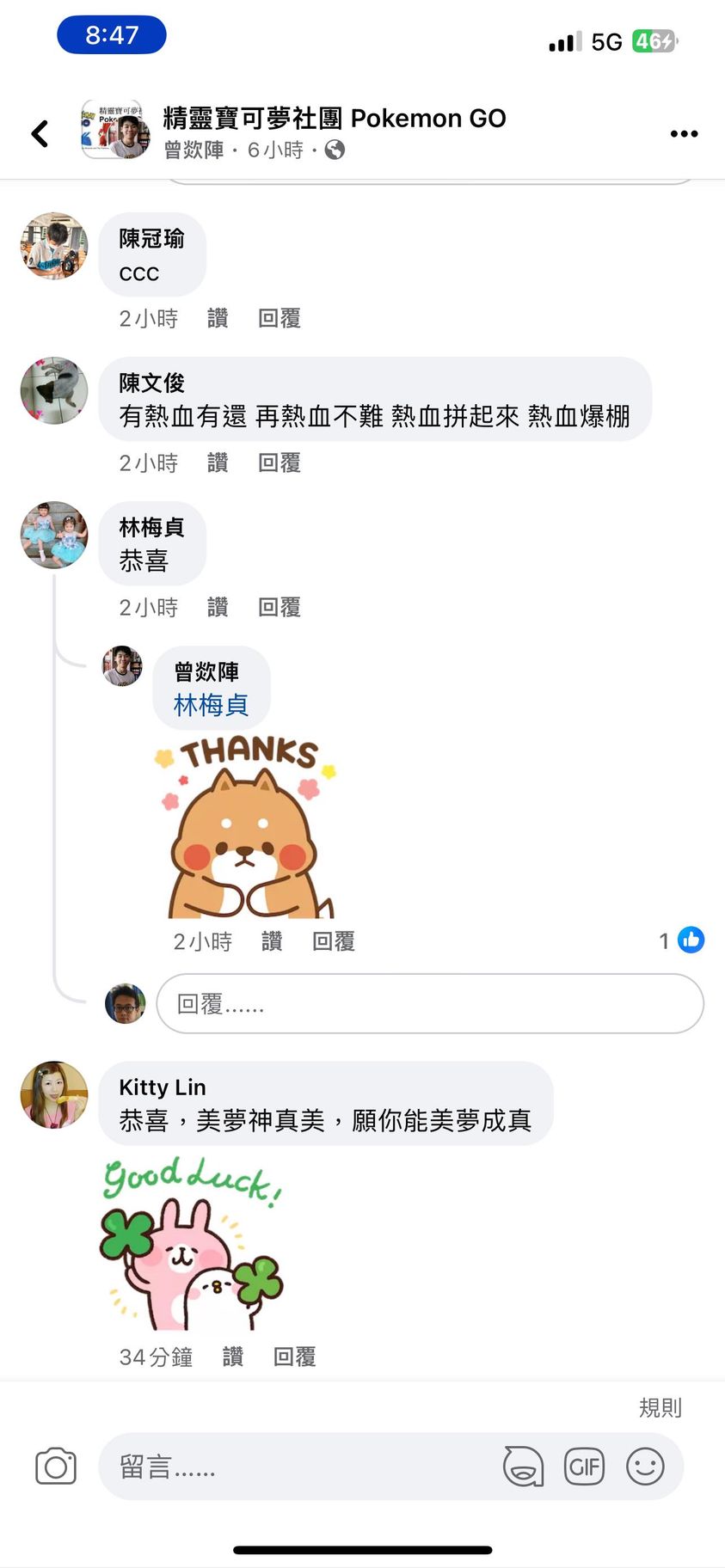The width and height of the screenshot is (725, 1568).
Task: Open the tagged 林梅貞 profile link
Action: [211, 706]
